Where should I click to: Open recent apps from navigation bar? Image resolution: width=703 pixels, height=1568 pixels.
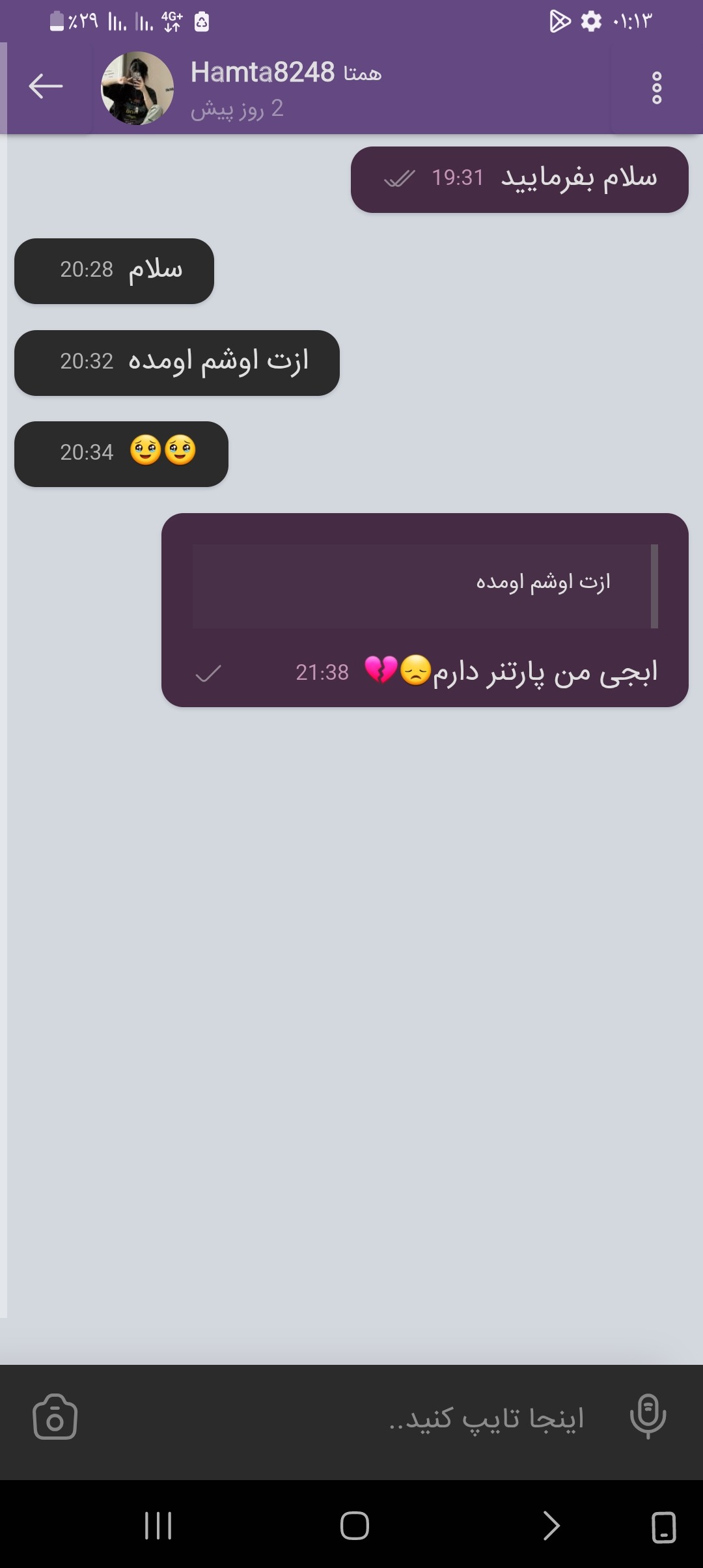pos(158,1525)
